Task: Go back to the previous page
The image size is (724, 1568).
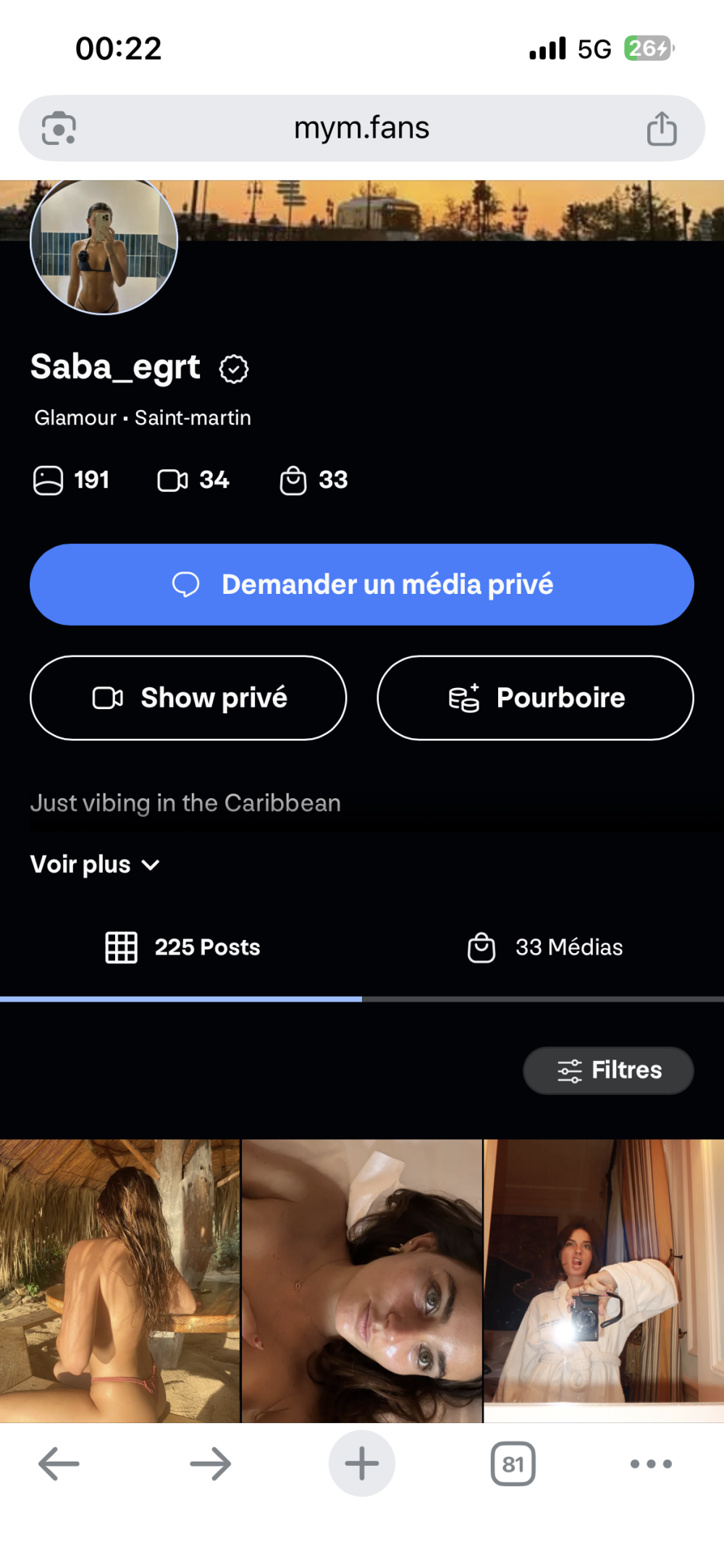Action: [x=59, y=1464]
